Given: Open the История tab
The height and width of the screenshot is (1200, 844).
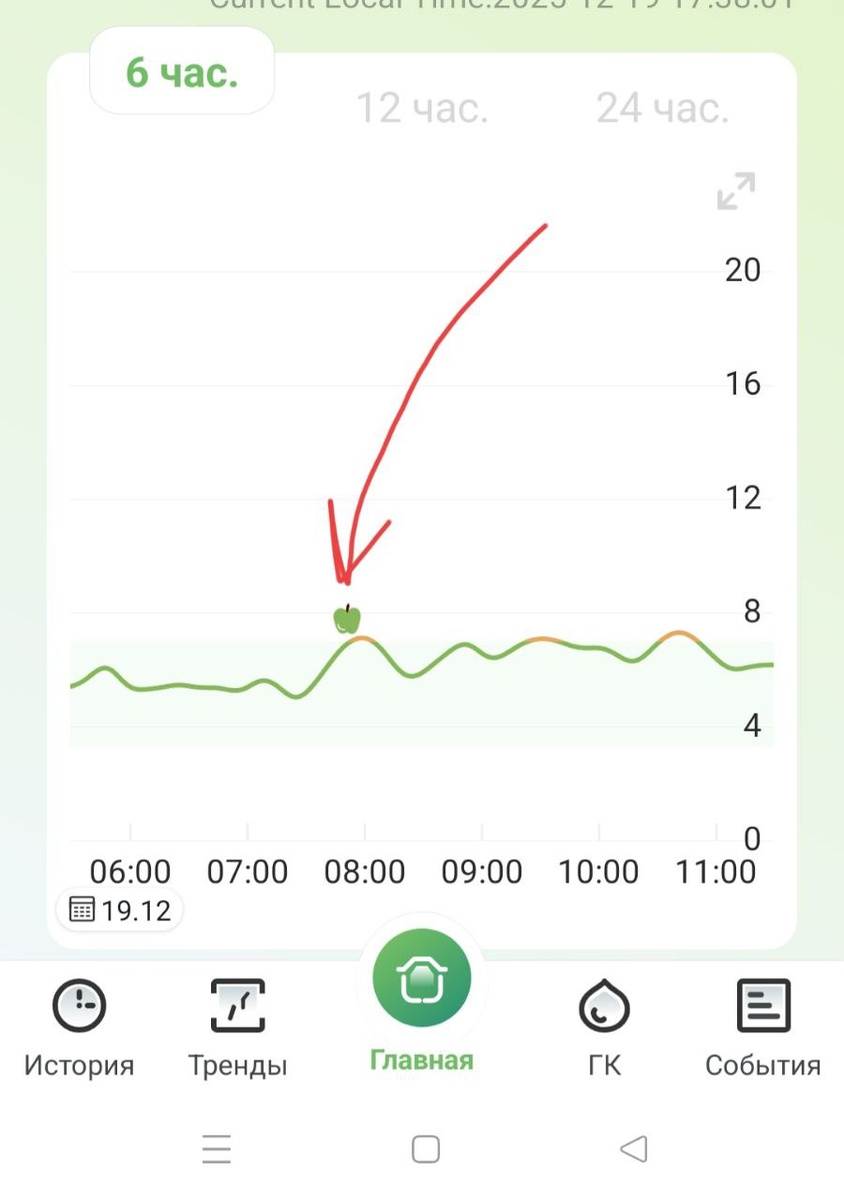Looking at the screenshot, I should point(79,1030).
